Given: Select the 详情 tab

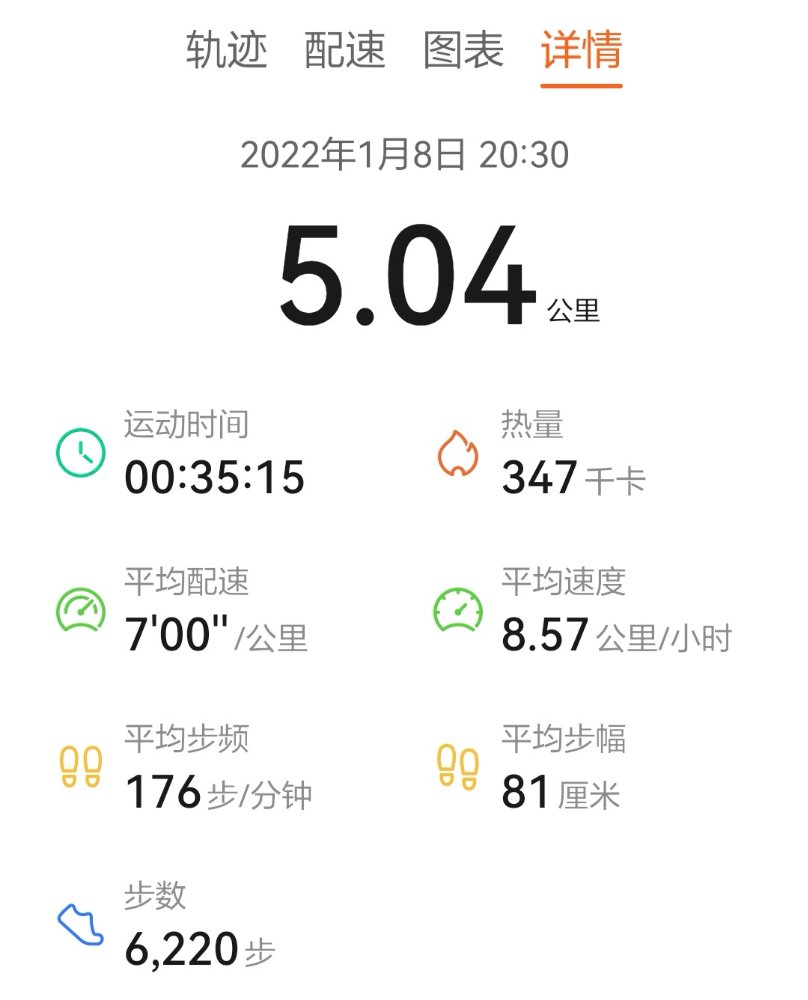Looking at the screenshot, I should [581, 50].
